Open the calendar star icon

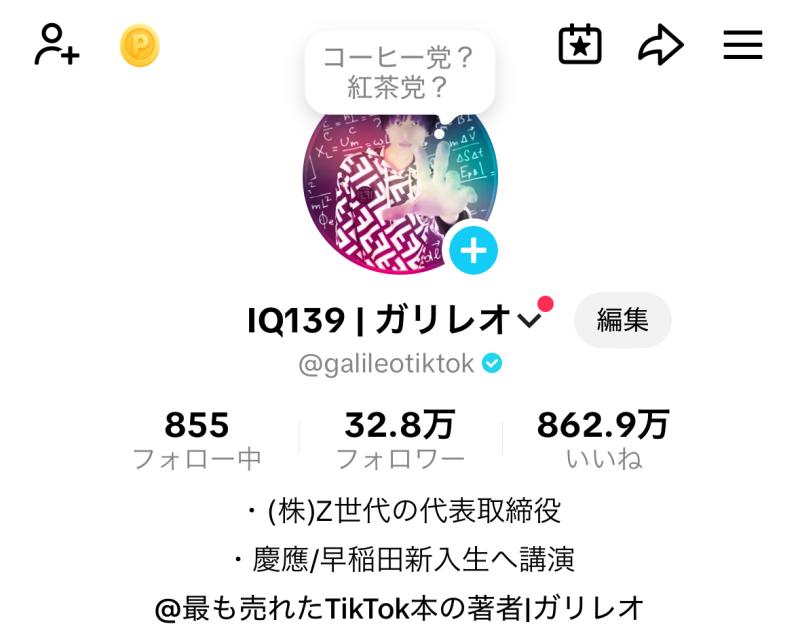coord(580,45)
